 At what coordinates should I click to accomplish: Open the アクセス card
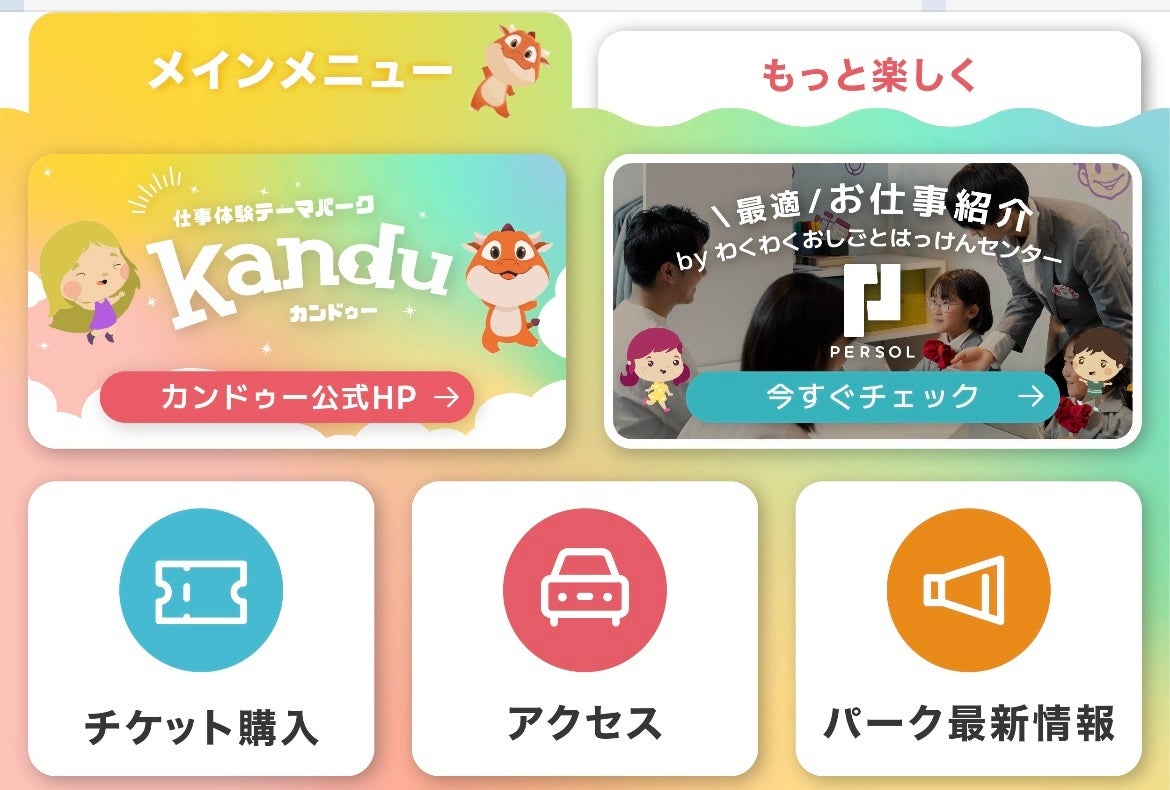click(585, 628)
